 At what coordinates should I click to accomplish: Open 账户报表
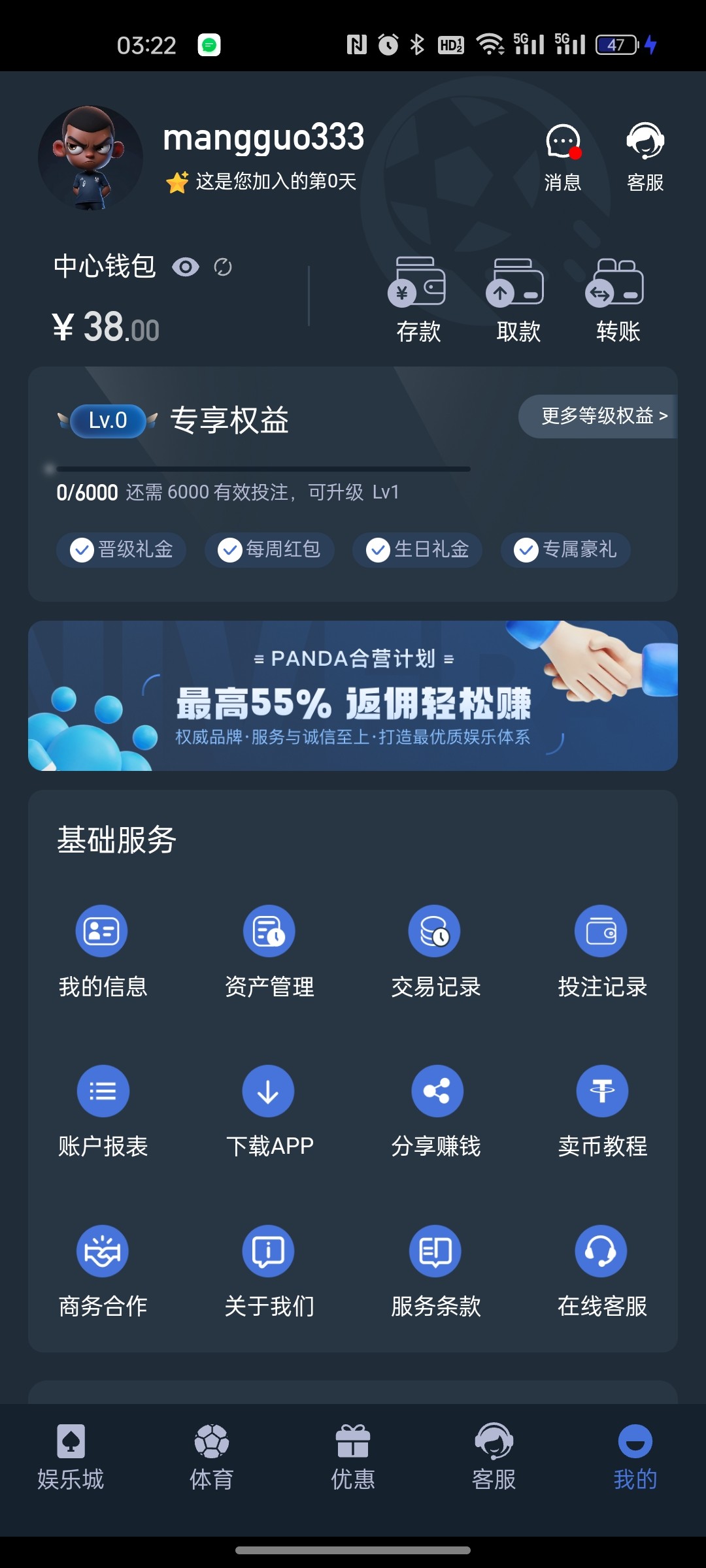pyautogui.click(x=103, y=1111)
